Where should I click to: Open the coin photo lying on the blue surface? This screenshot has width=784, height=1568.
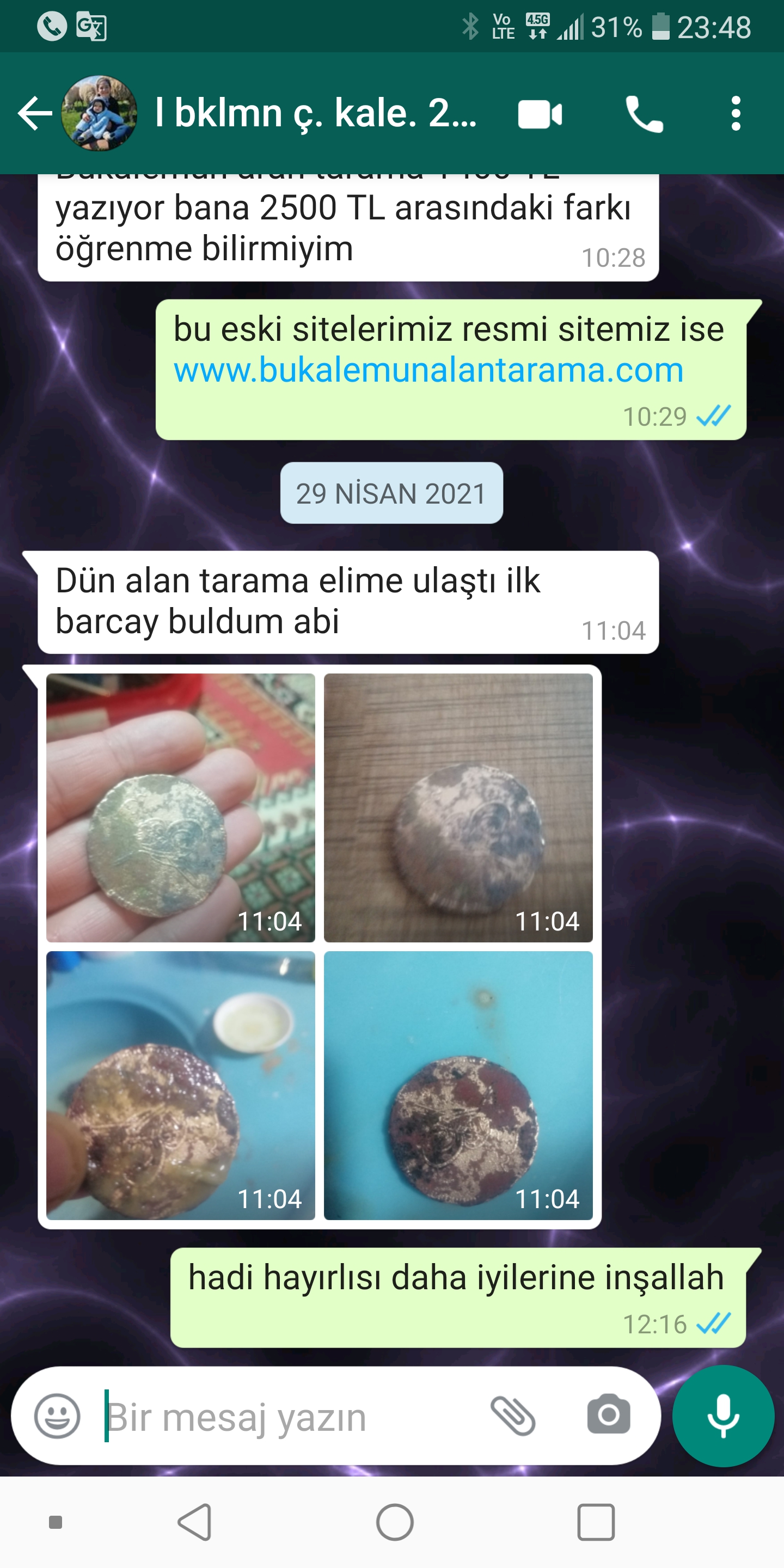[458, 1085]
